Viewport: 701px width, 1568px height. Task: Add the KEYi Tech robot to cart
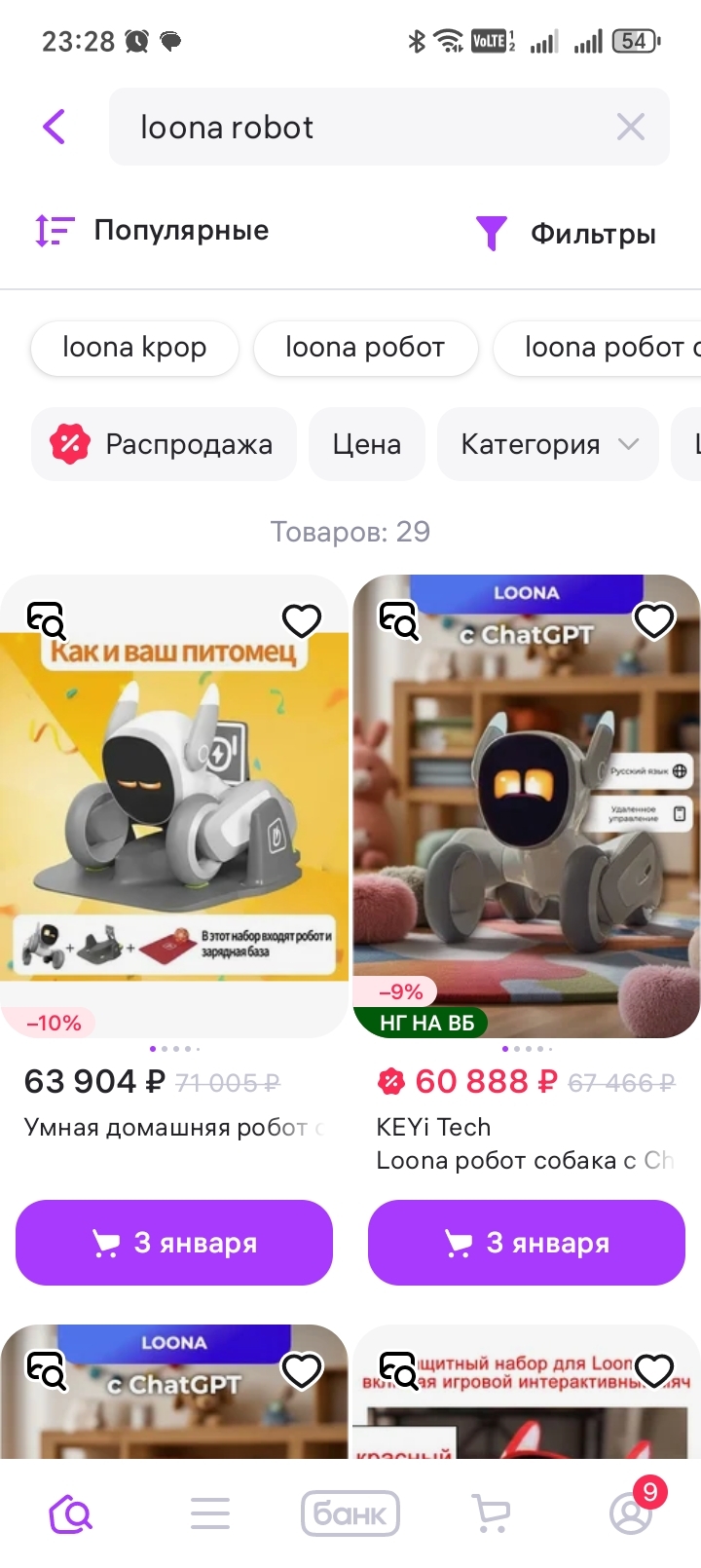click(527, 1243)
